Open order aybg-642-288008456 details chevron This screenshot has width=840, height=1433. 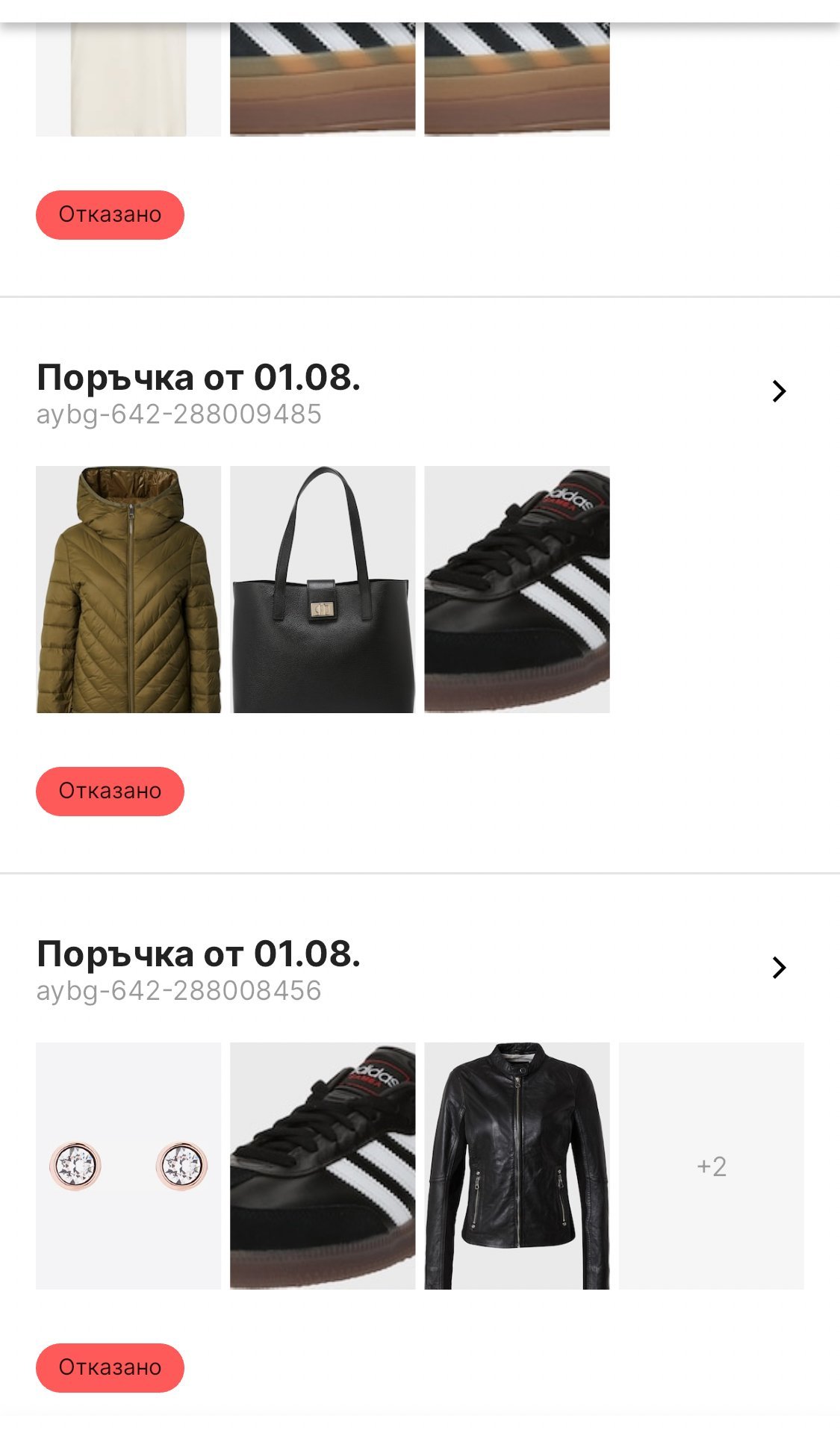pyautogui.click(x=779, y=968)
